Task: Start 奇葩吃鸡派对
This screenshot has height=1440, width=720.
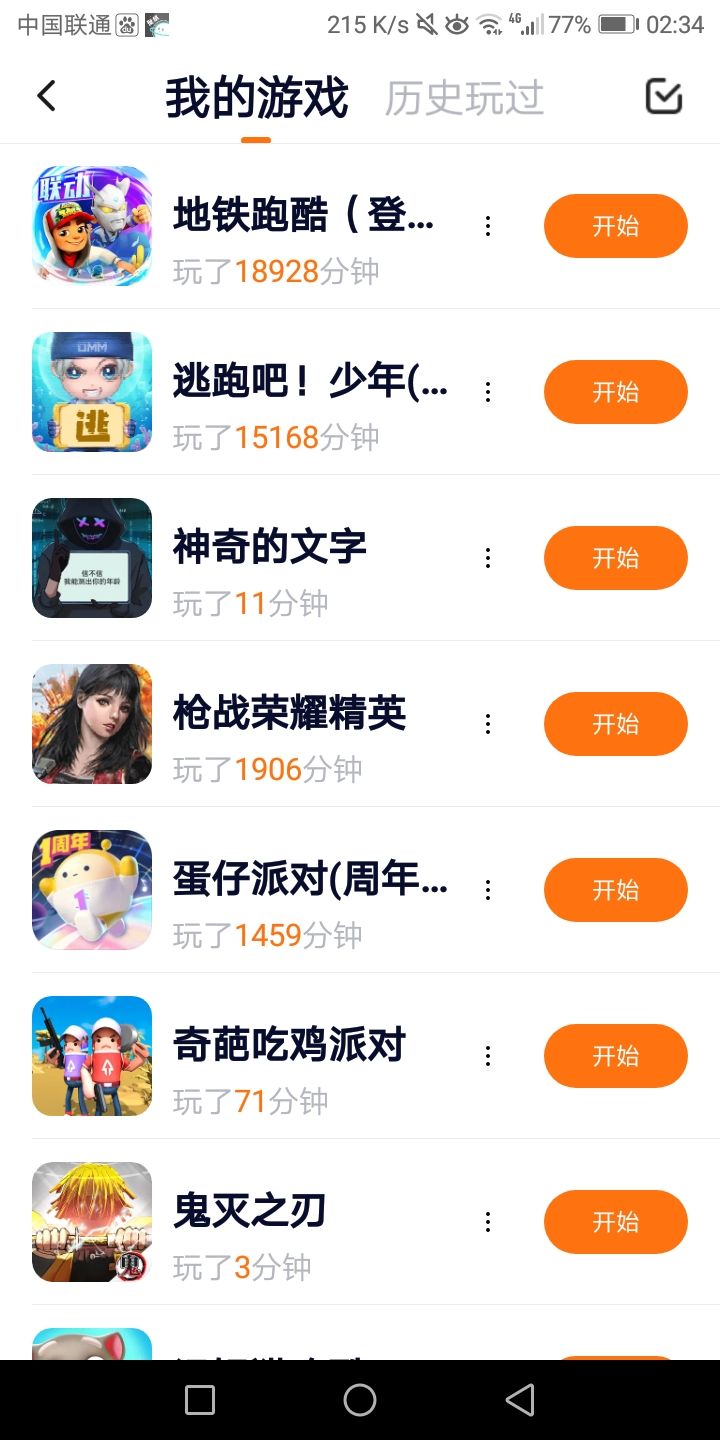Action: click(x=615, y=1056)
